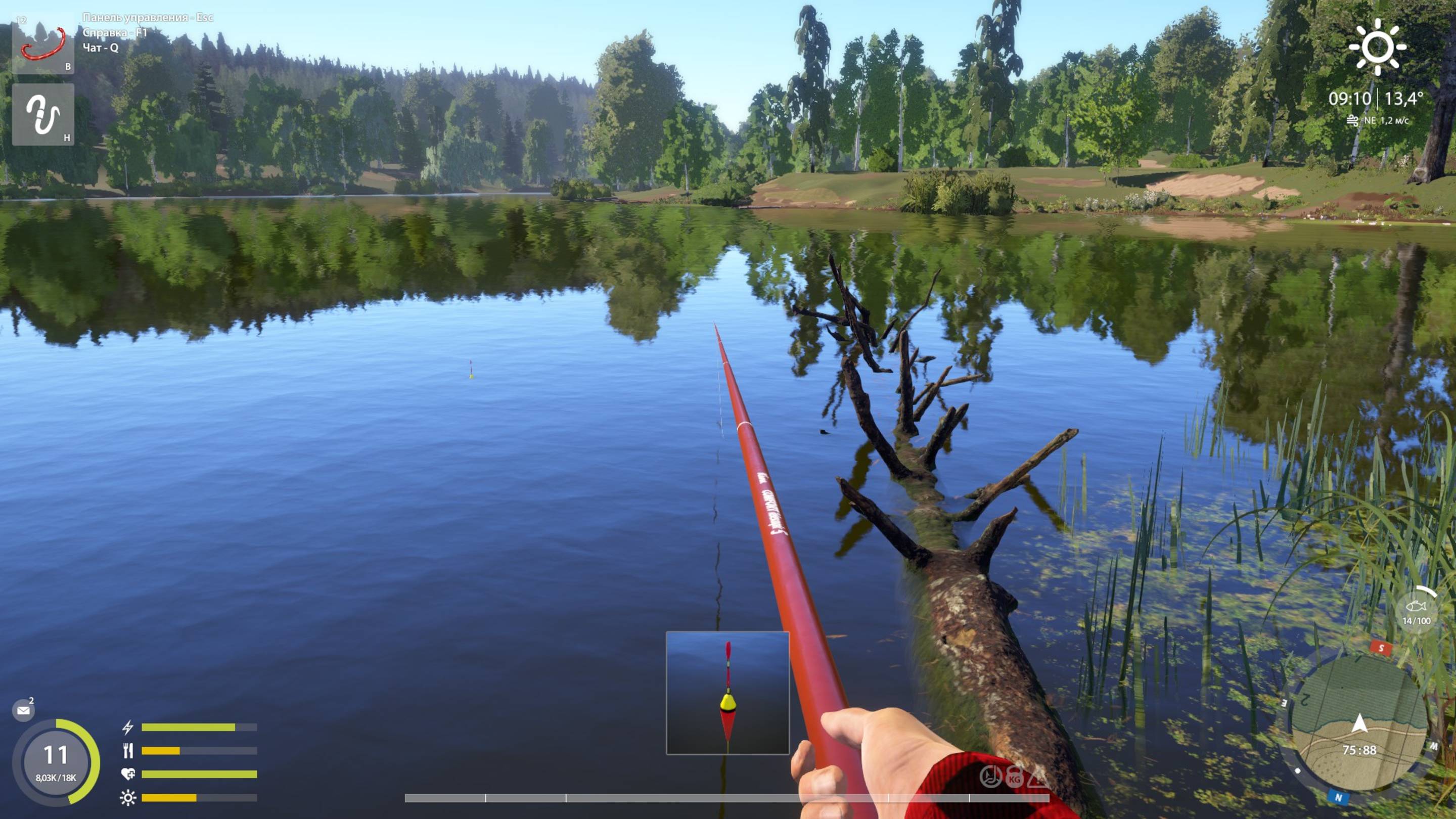
Task: Open the fish keepnet showing 14/100
Action: pos(1416,610)
